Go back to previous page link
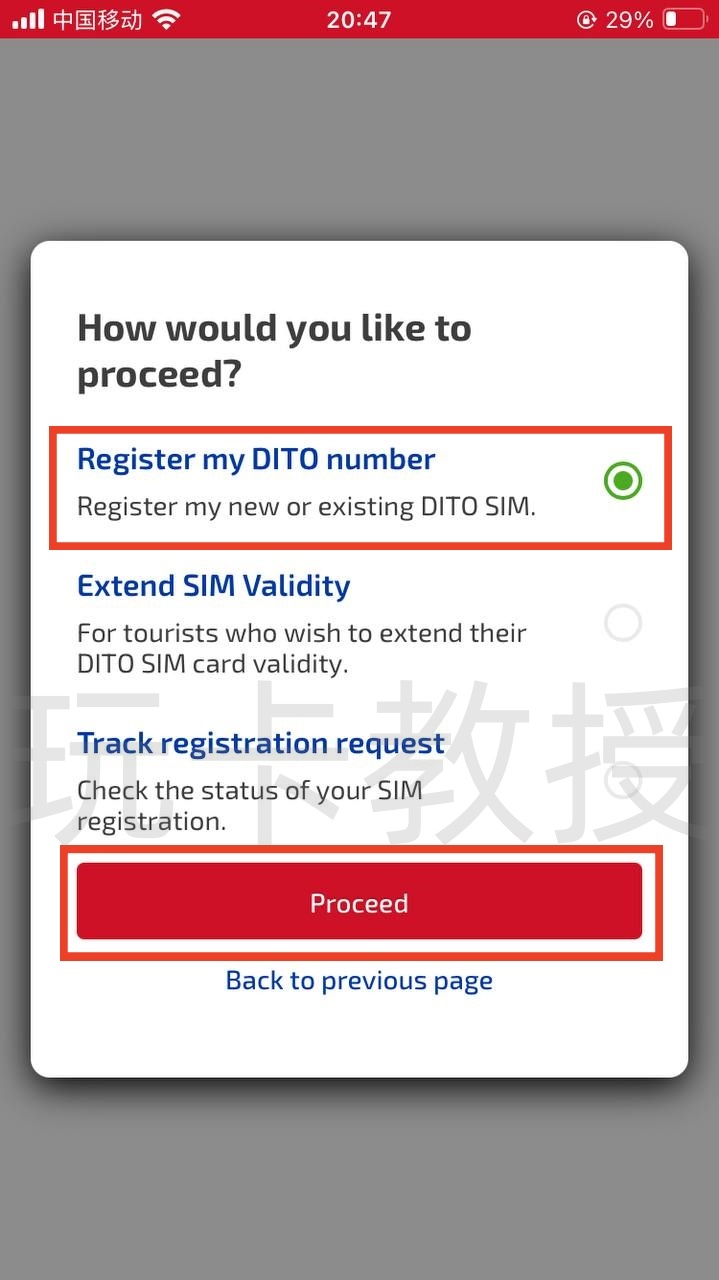This screenshot has height=1280, width=719. (x=359, y=980)
